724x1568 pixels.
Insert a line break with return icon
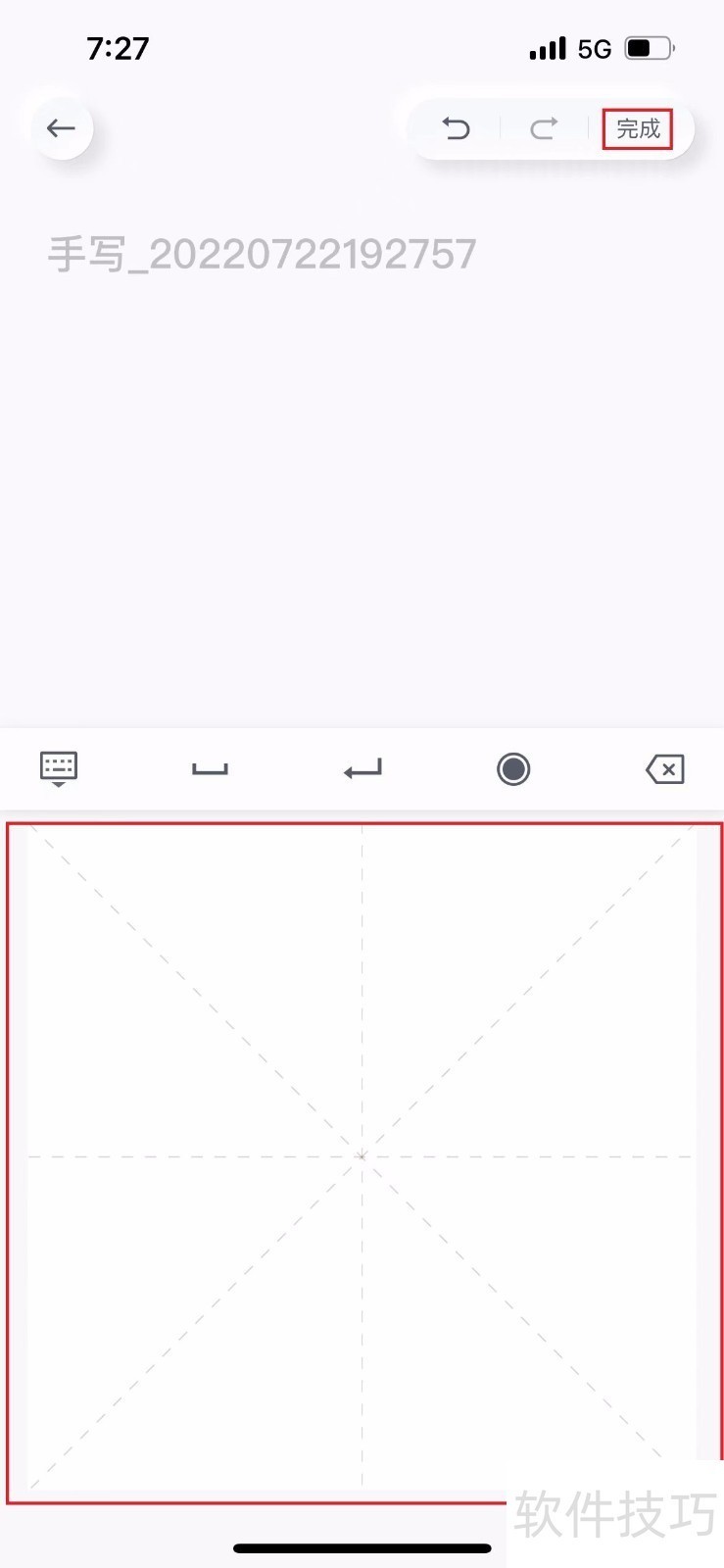pyautogui.click(x=362, y=769)
